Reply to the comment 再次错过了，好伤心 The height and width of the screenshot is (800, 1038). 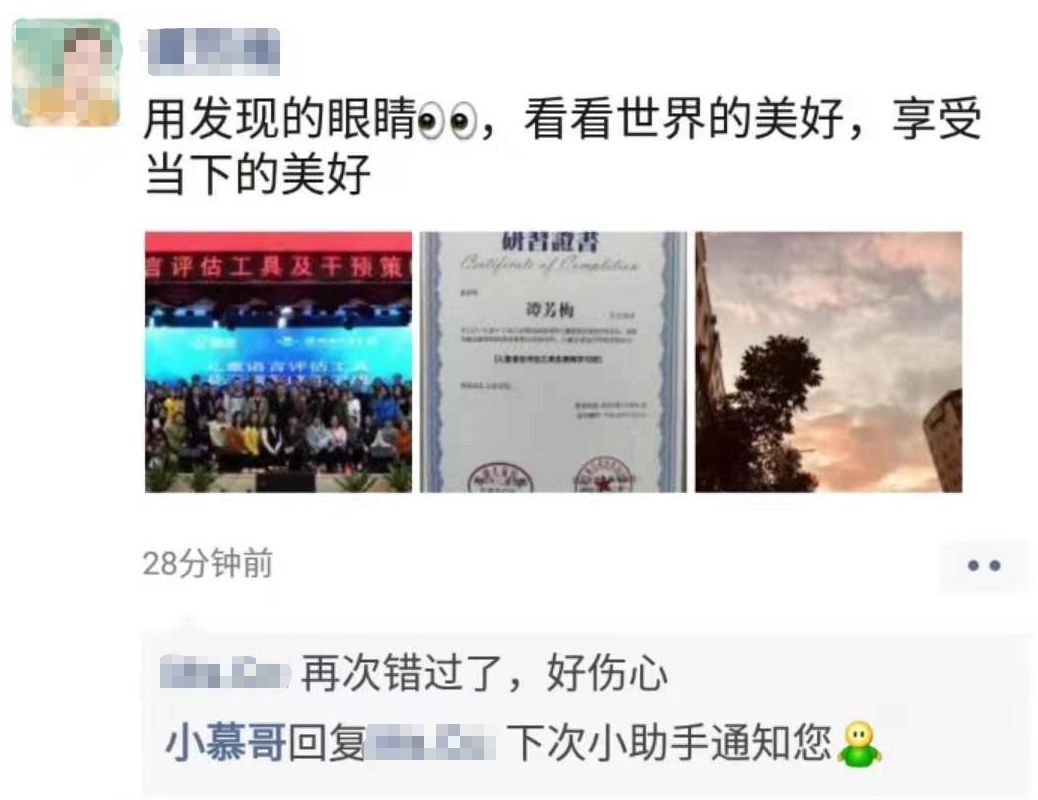(485, 675)
